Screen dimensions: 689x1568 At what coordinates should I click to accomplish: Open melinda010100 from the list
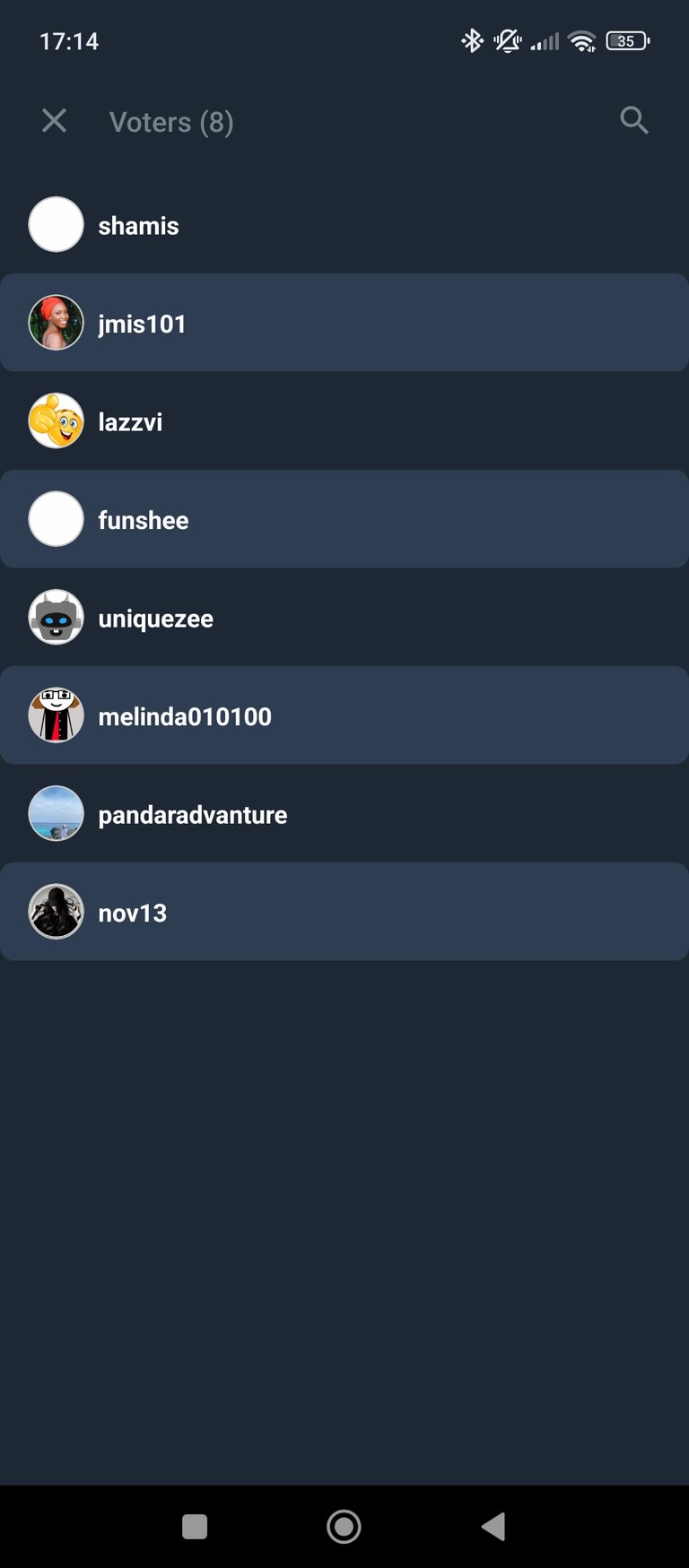click(344, 715)
